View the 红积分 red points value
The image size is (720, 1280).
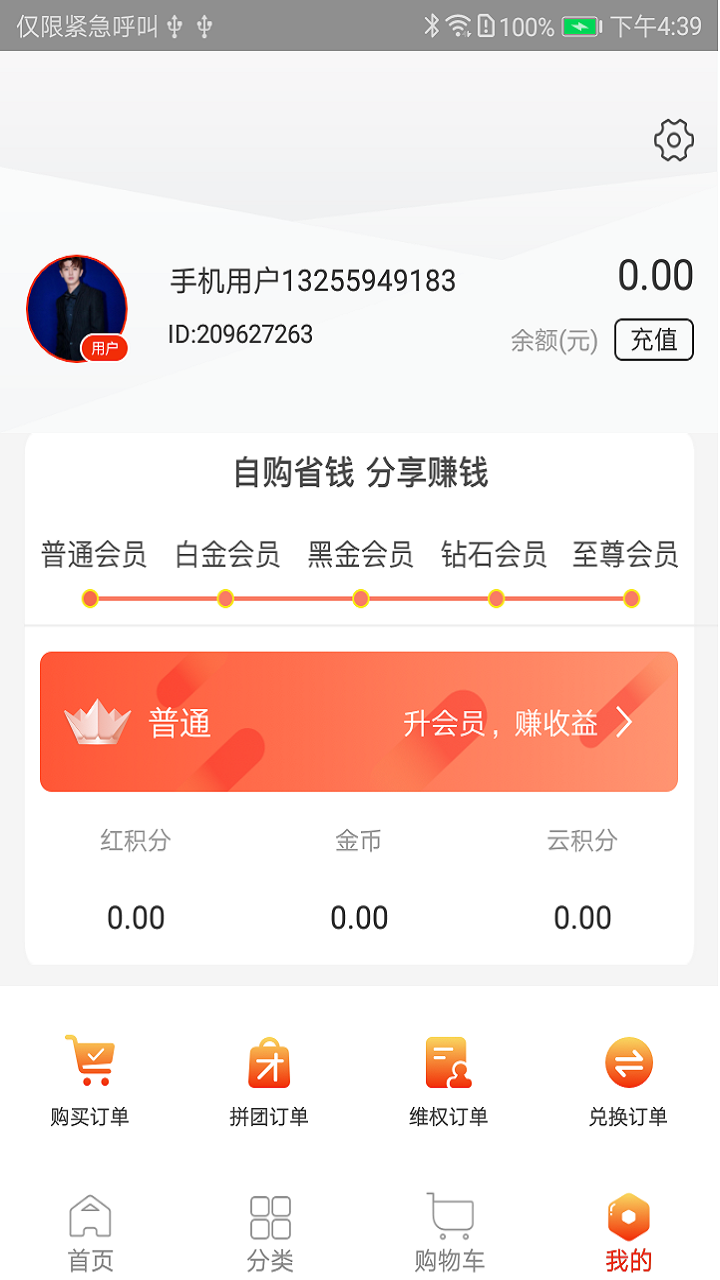pyautogui.click(x=136, y=915)
